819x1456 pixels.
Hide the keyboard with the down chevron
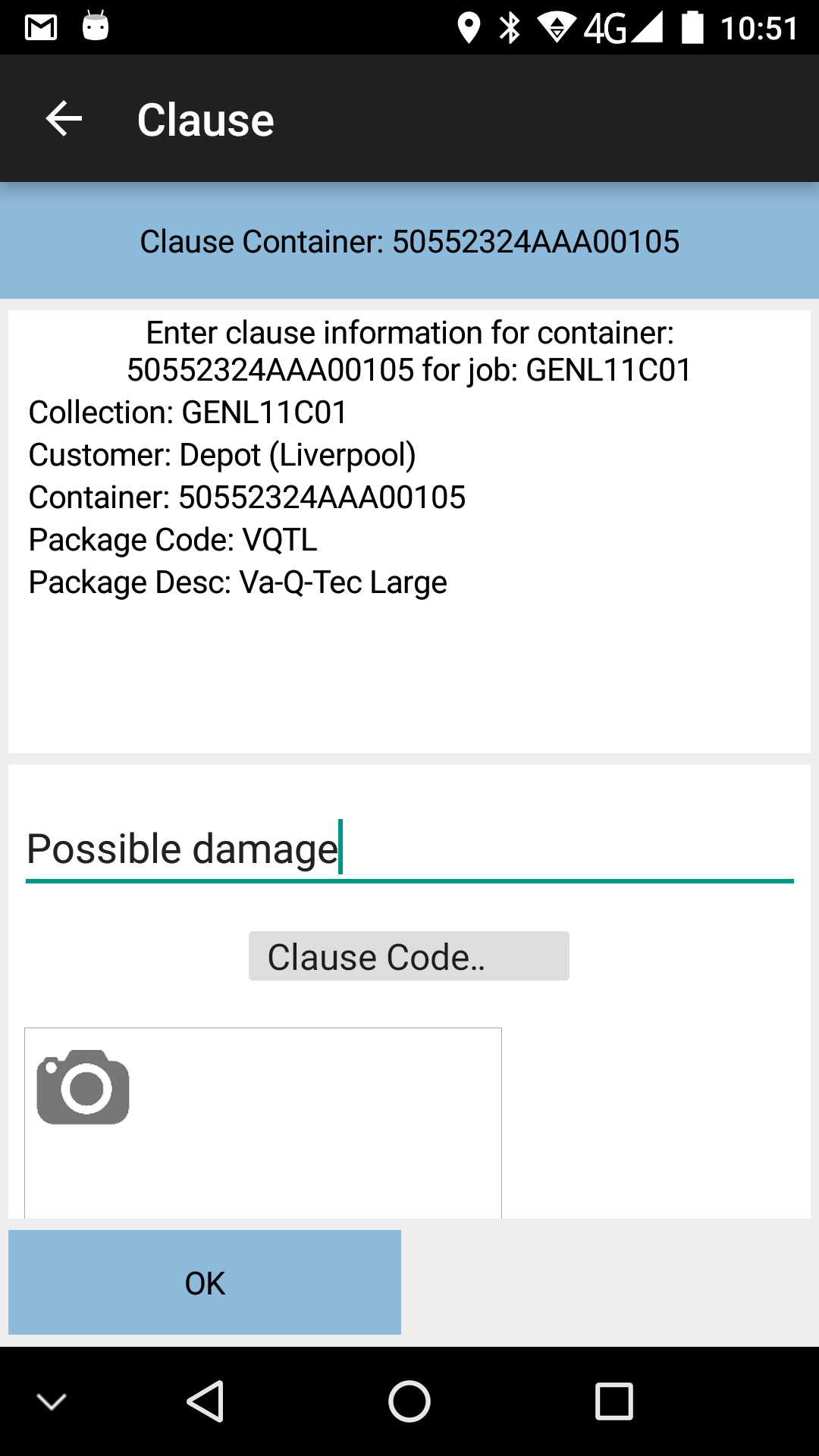click(x=52, y=1401)
